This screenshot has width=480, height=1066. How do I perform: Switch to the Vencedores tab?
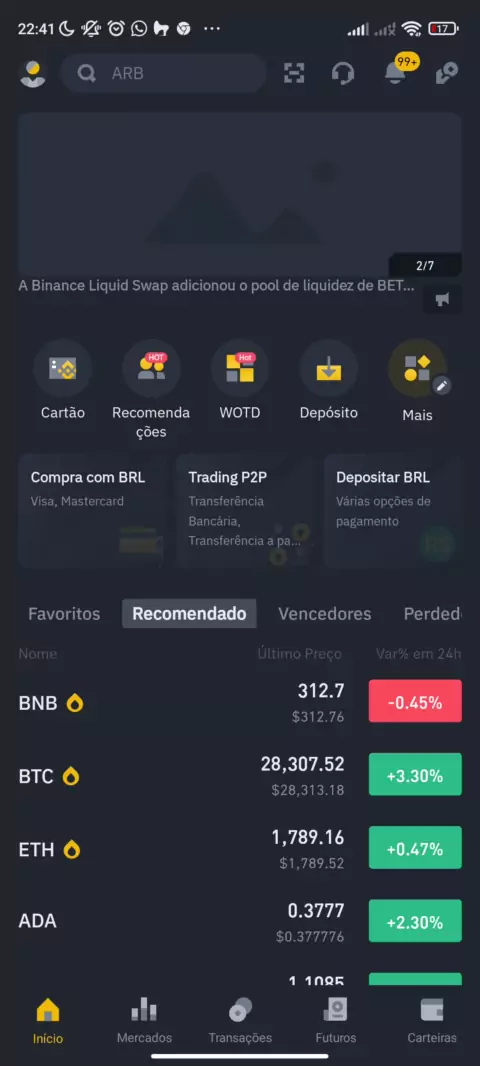[324, 614]
